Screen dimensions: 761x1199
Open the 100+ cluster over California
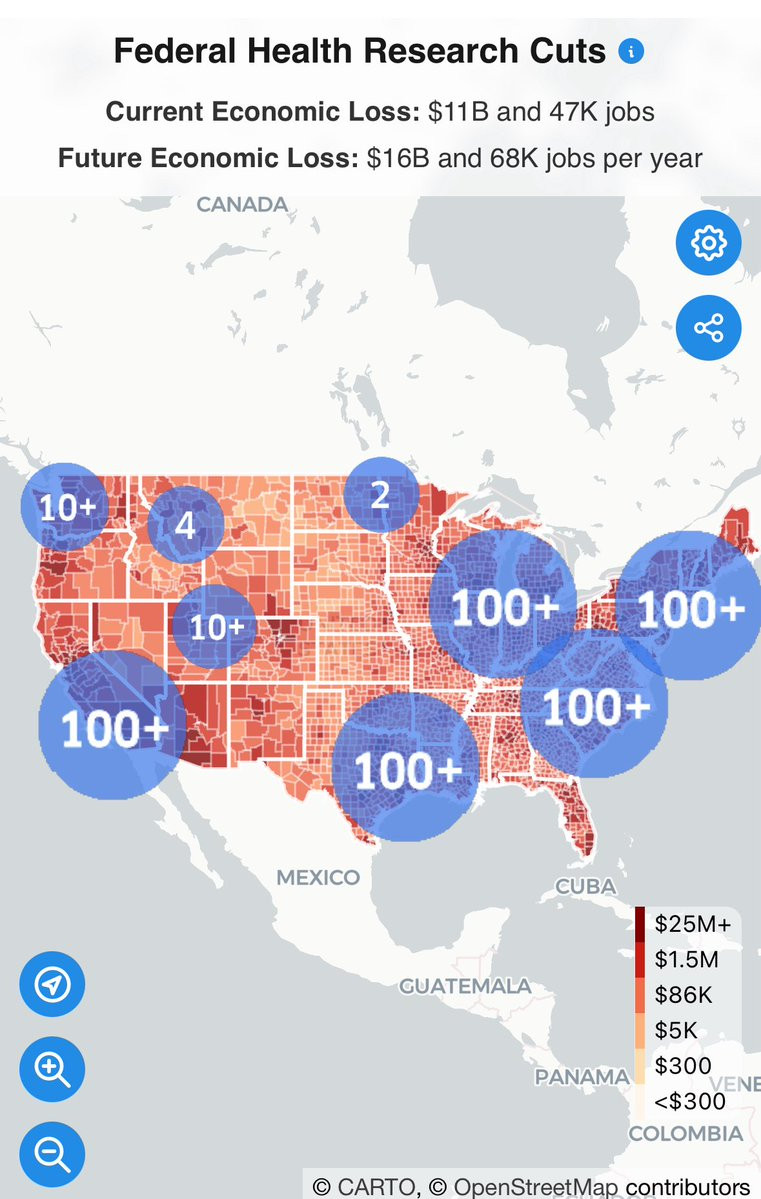point(112,726)
